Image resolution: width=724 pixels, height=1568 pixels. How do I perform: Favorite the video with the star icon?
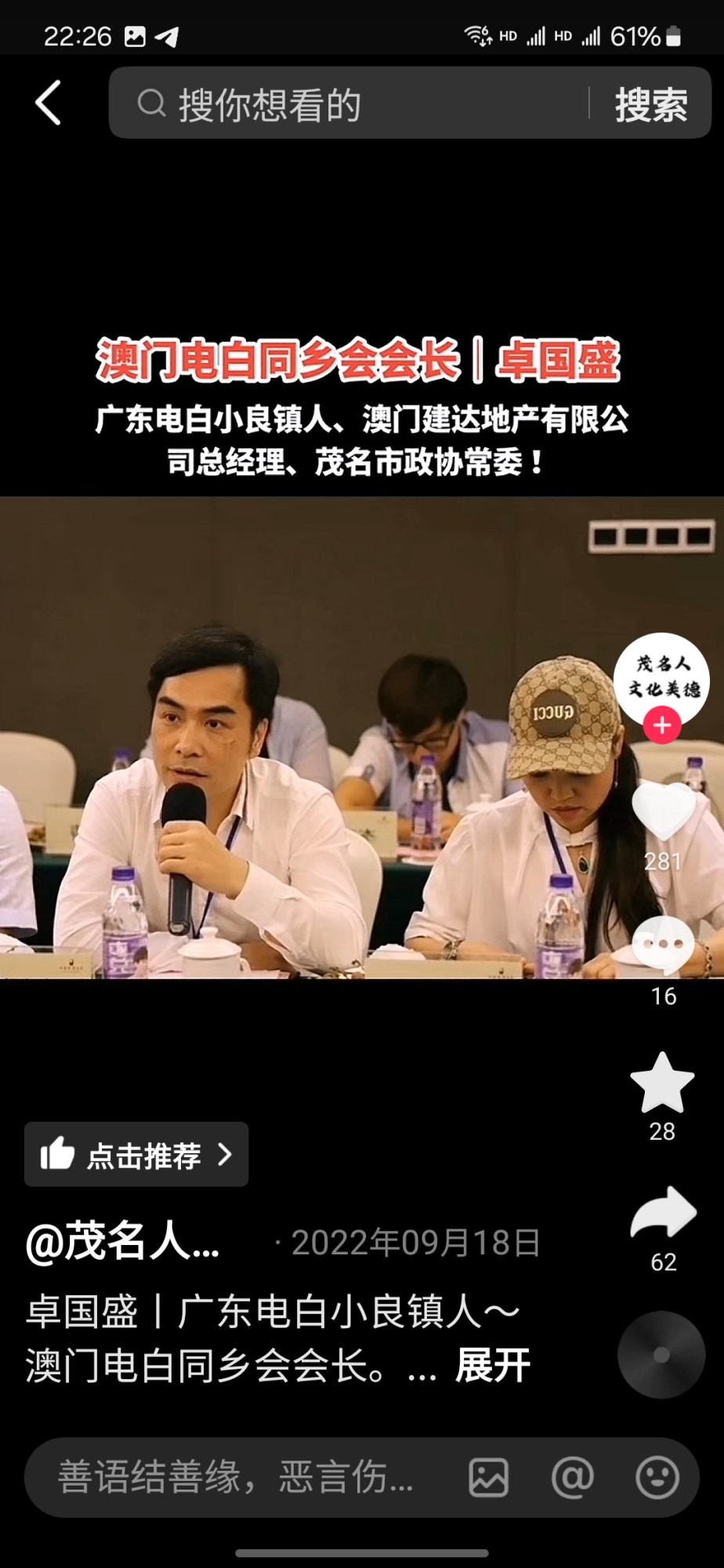[x=662, y=1083]
